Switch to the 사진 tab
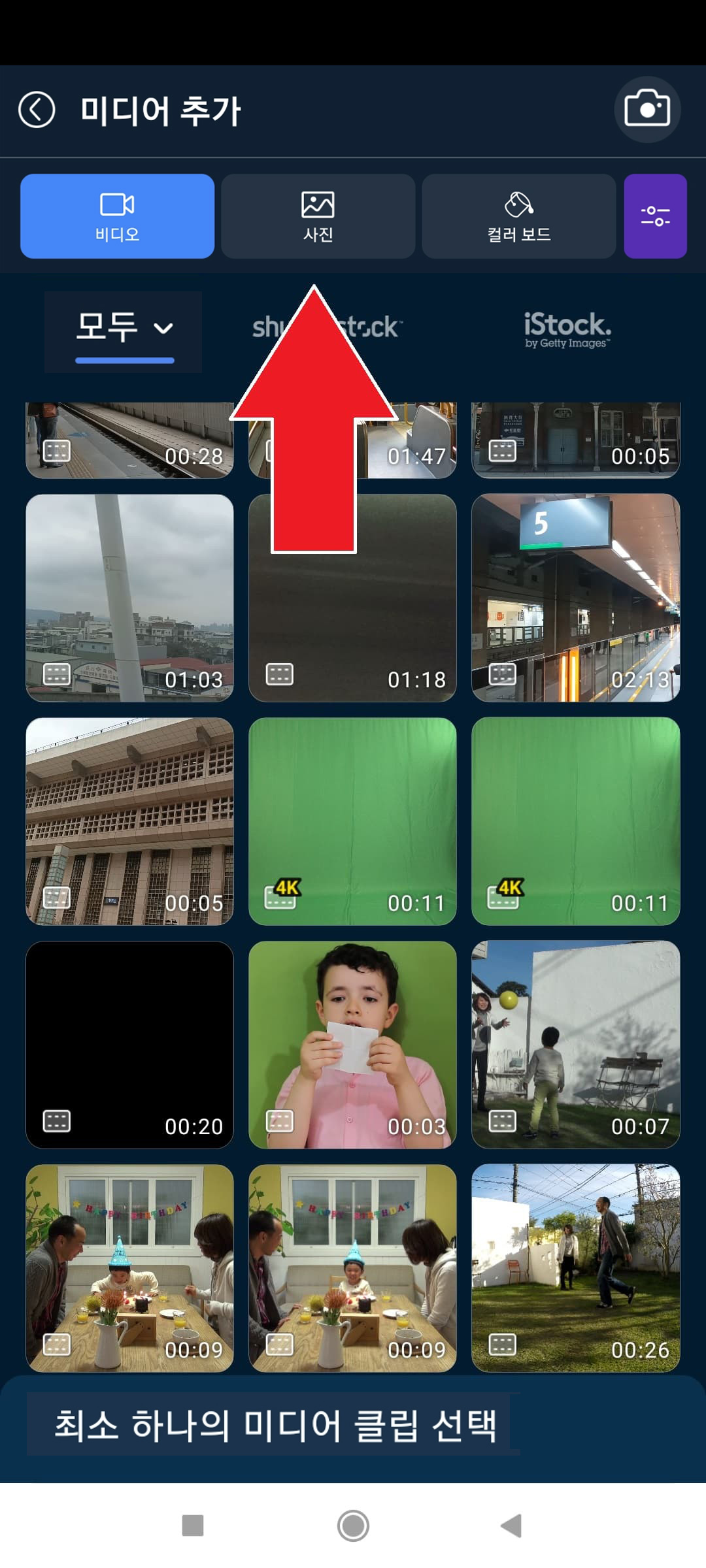The width and height of the screenshot is (706, 1568). [x=318, y=216]
